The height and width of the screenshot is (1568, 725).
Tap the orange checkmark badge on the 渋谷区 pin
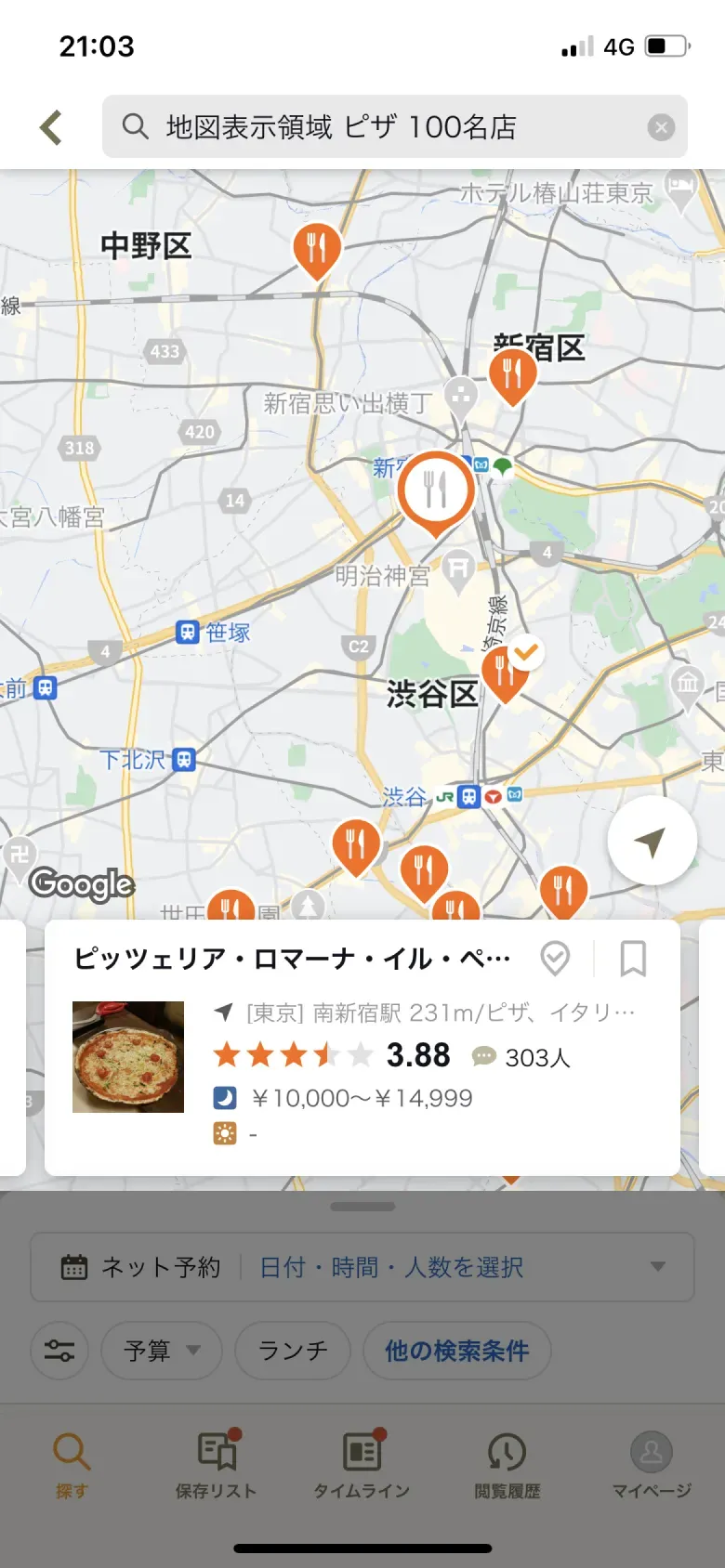pos(526,654)
